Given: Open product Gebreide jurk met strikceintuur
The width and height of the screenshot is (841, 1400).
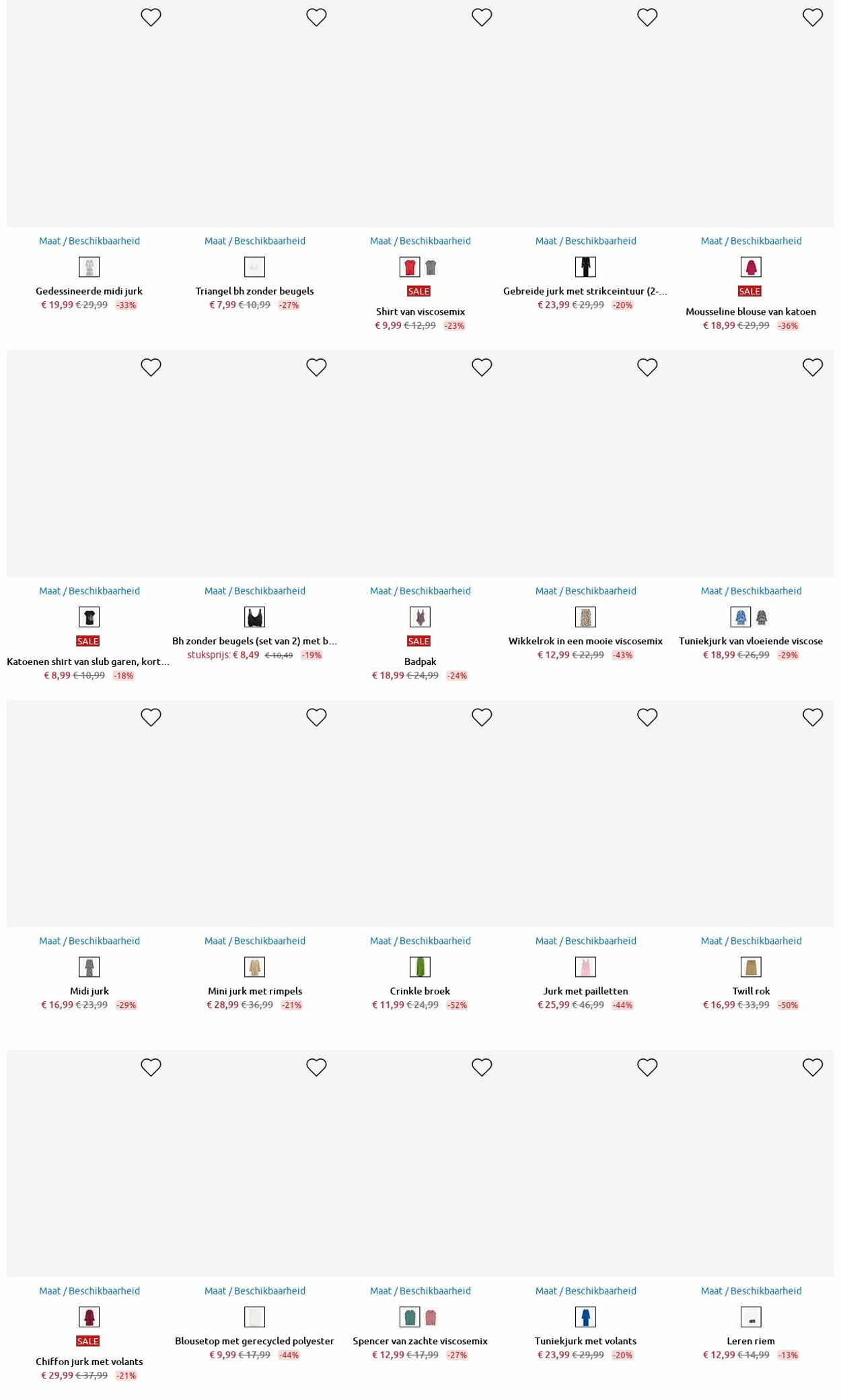Looking at the screenshot, I should tap(585, 291).
